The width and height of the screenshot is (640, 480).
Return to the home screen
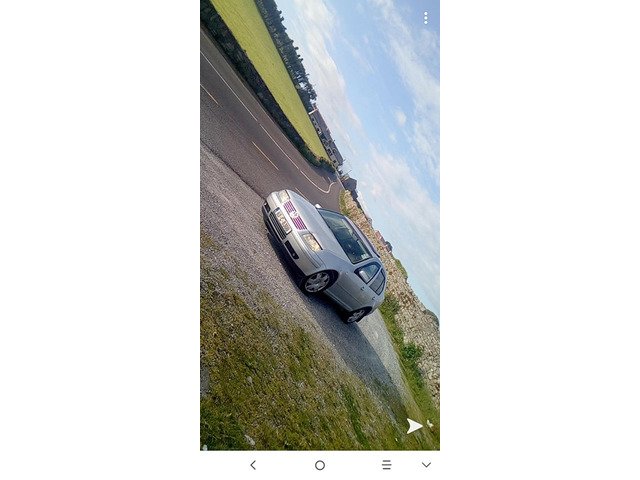320,465
